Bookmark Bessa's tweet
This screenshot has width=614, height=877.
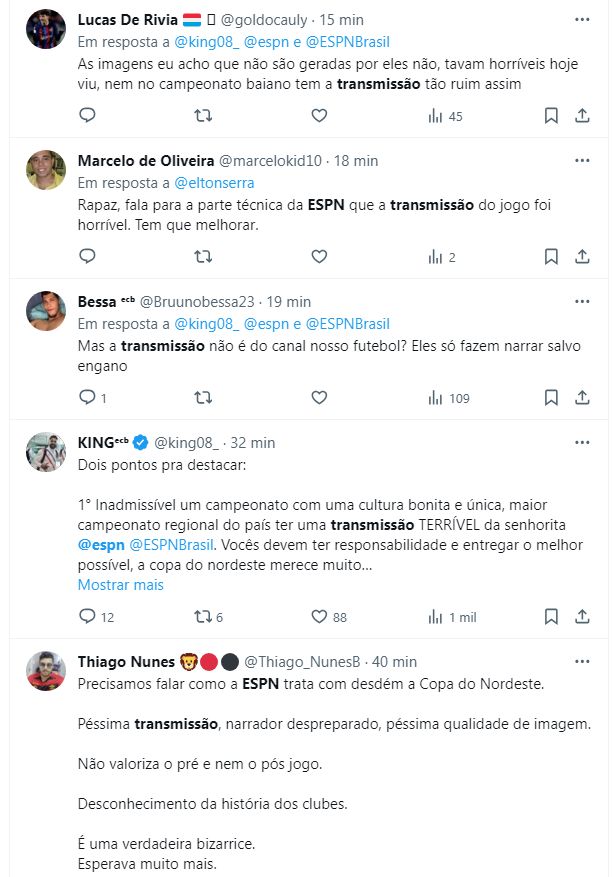coord(551,398)
